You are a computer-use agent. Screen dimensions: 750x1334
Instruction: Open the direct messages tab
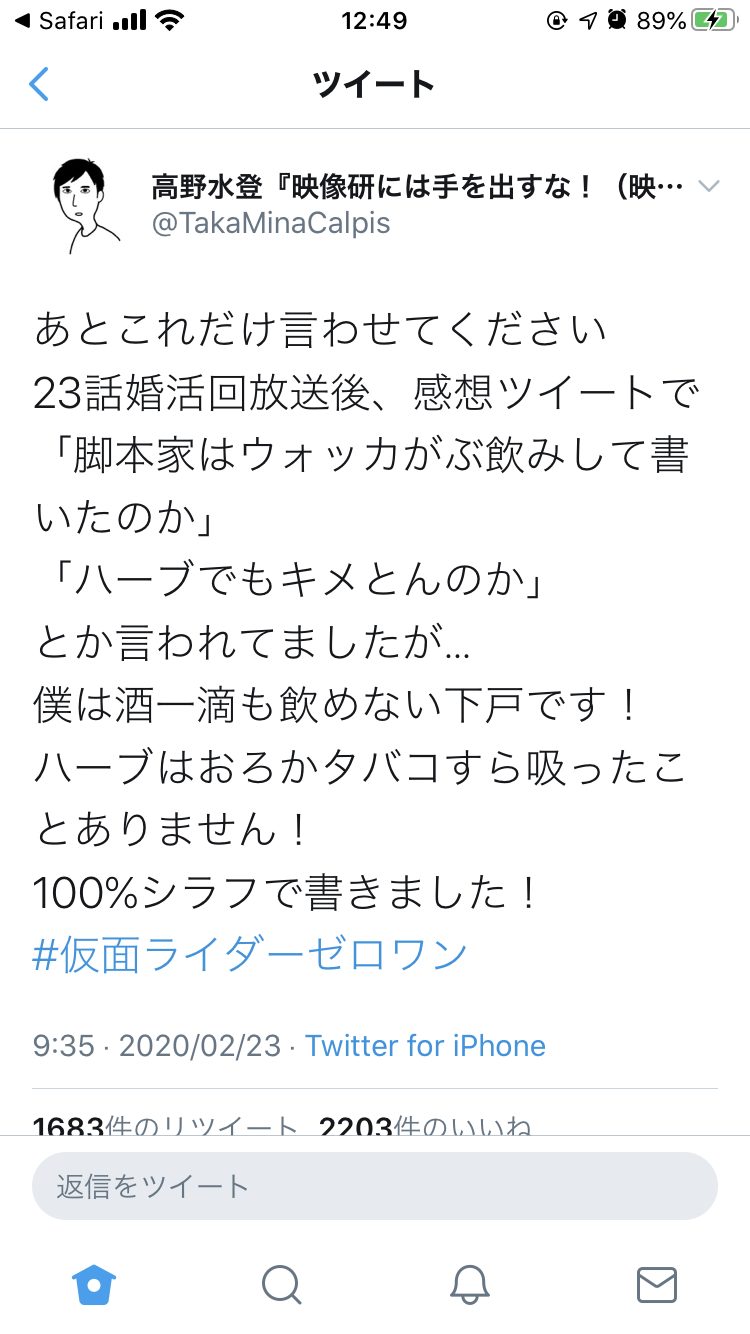tap(656, 1284)
